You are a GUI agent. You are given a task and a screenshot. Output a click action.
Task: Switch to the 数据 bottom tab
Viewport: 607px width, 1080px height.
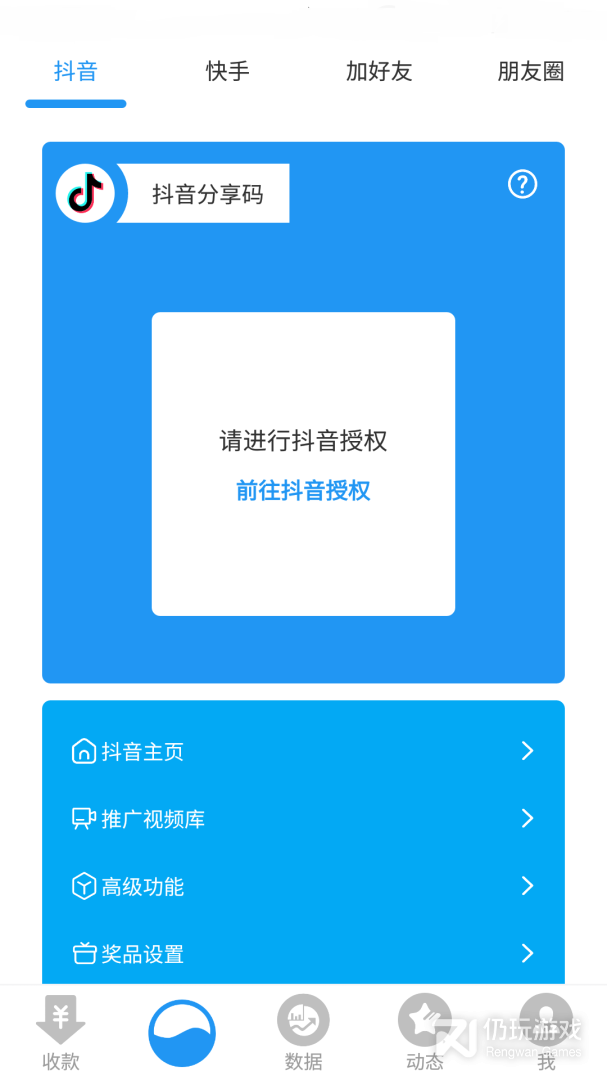coord(303,1033)
